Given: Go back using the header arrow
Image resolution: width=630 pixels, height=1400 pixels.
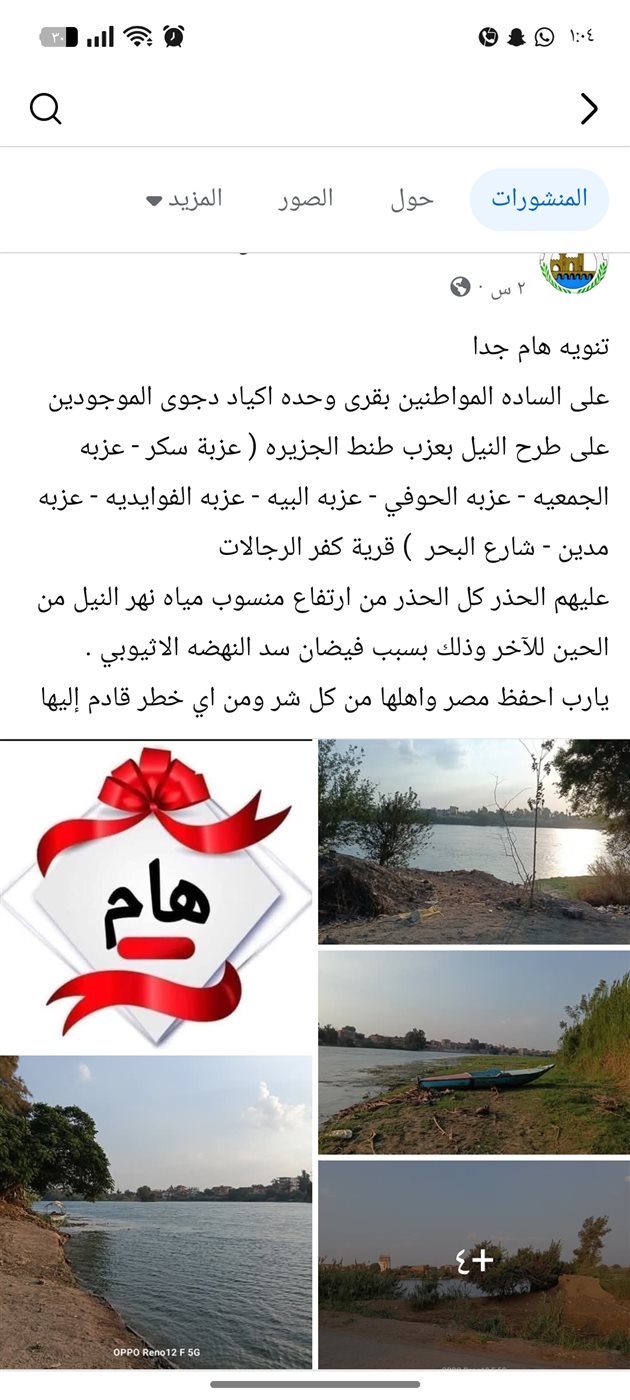Looking at the screenshot, I should click(x=589, y=109).
